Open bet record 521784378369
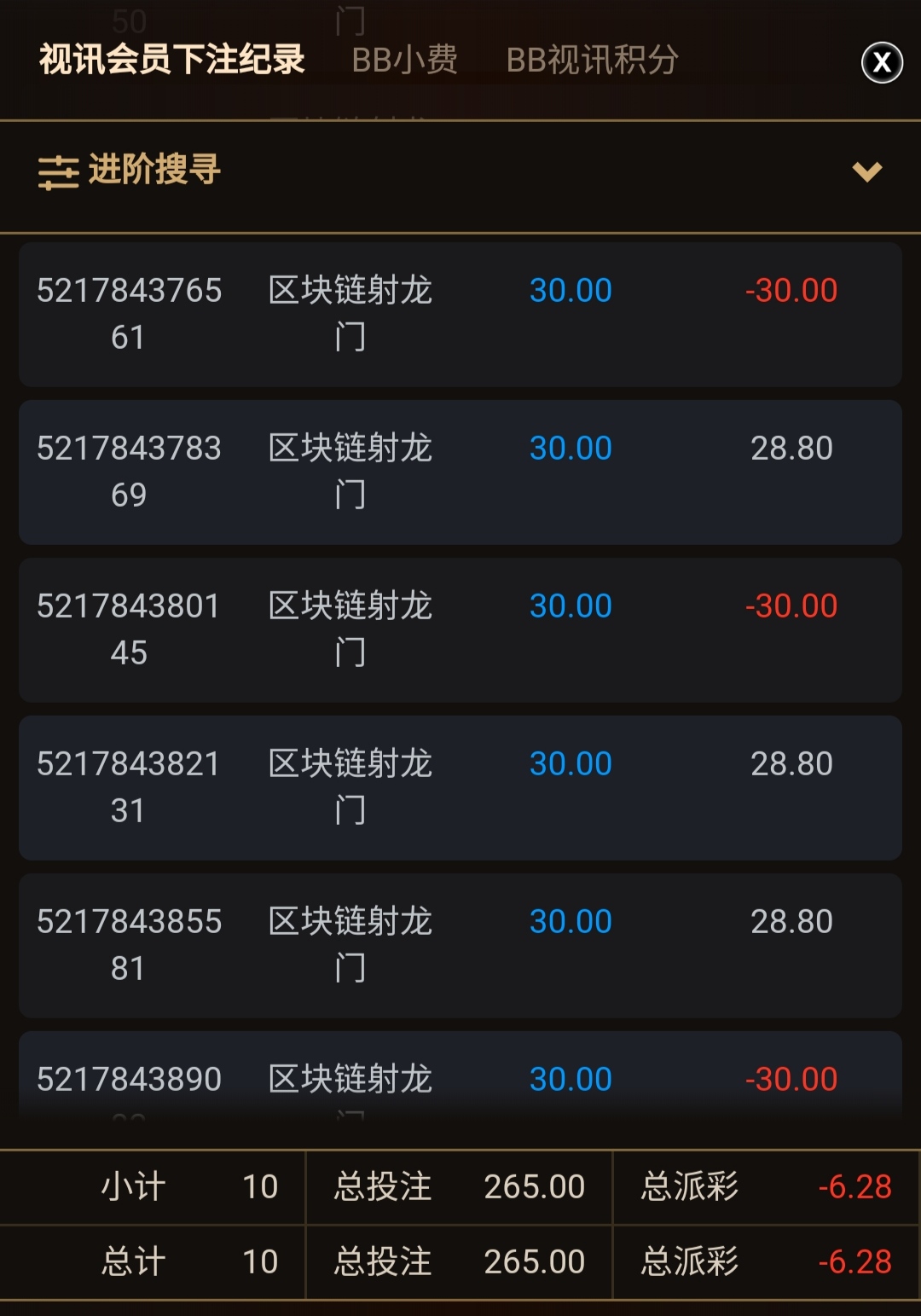Viewport: 921px width, 1316px height. pos(460,472)
